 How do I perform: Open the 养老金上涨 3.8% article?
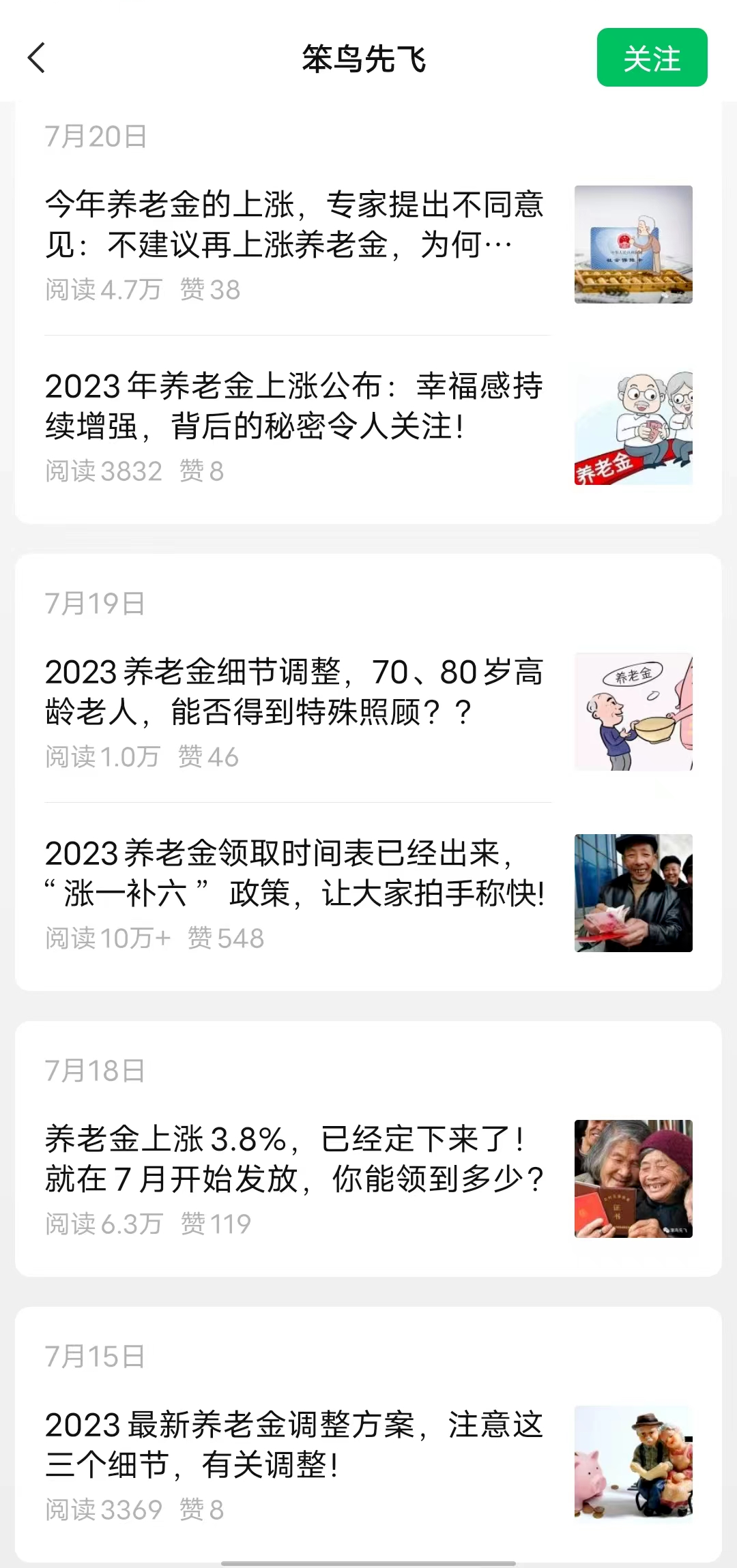tap(293, 1159)
